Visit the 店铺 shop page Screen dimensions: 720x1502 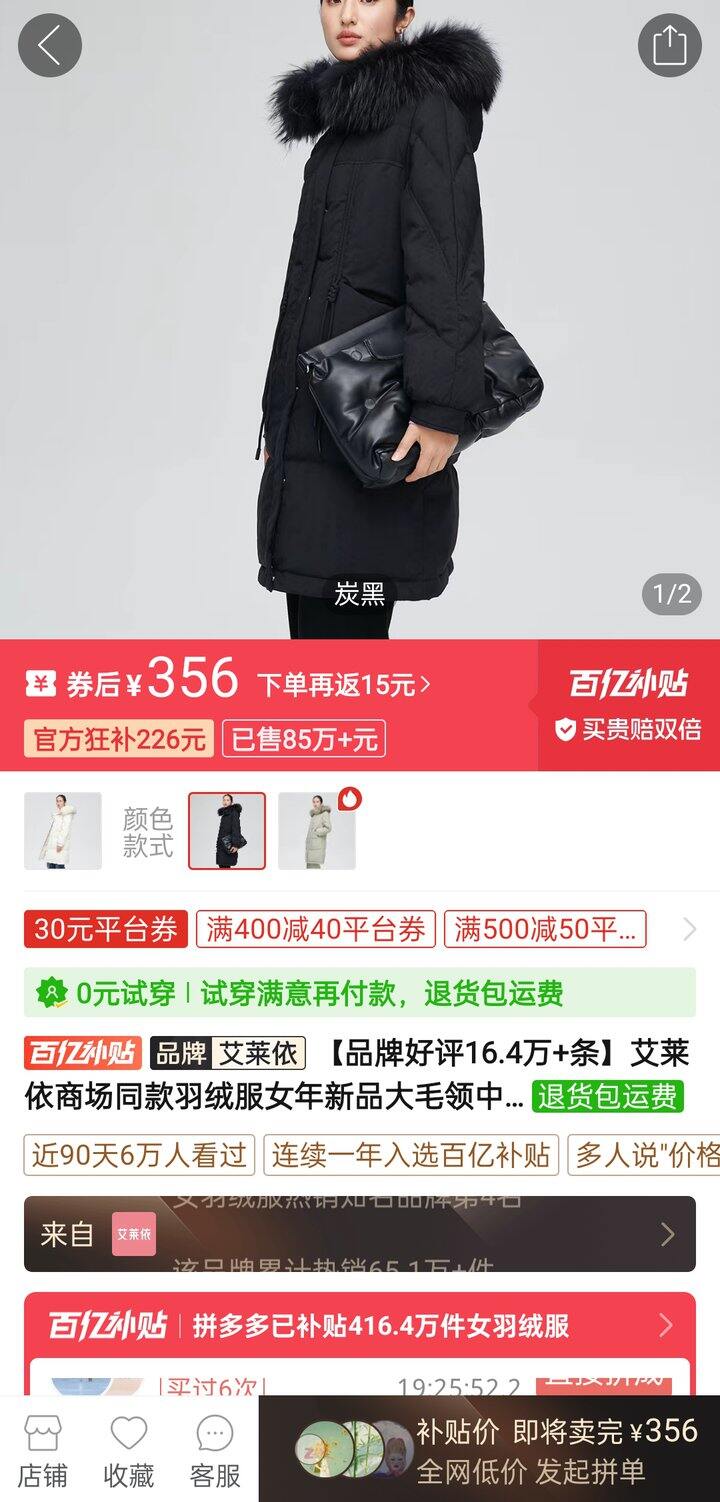pos(43,1450)
